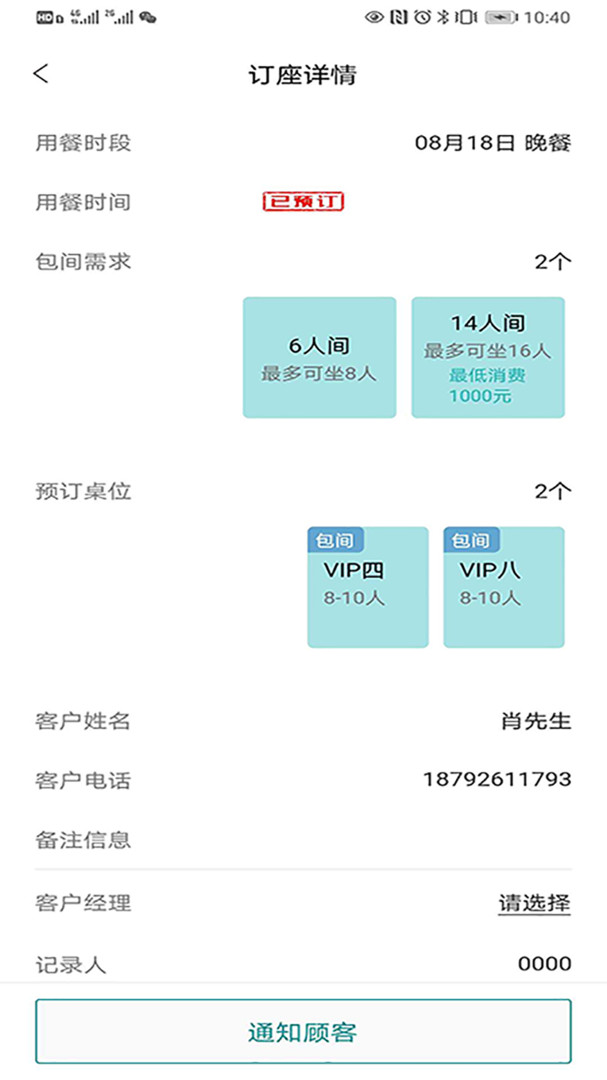Tap the 通知顾客 button
The height and width of the screenshot is (1080, 607).
303,1031
